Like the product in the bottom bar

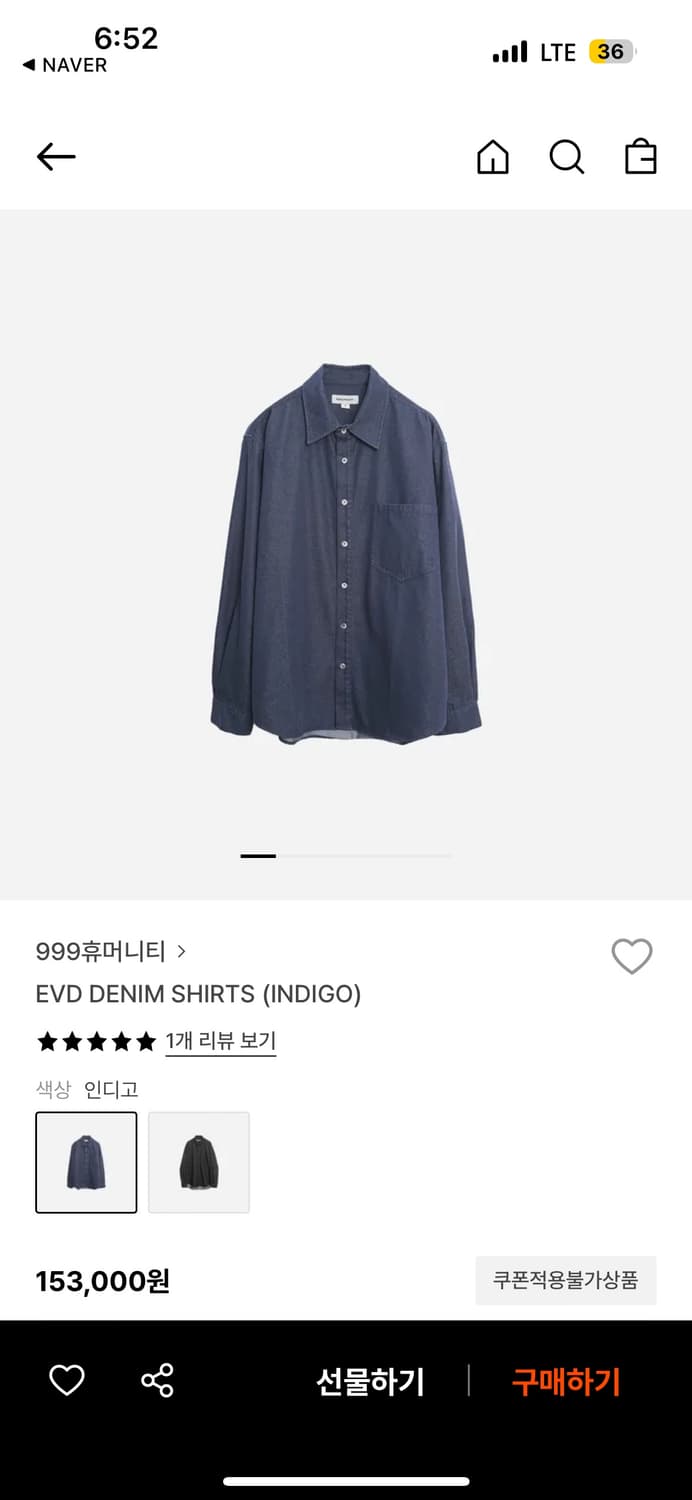67,1381
